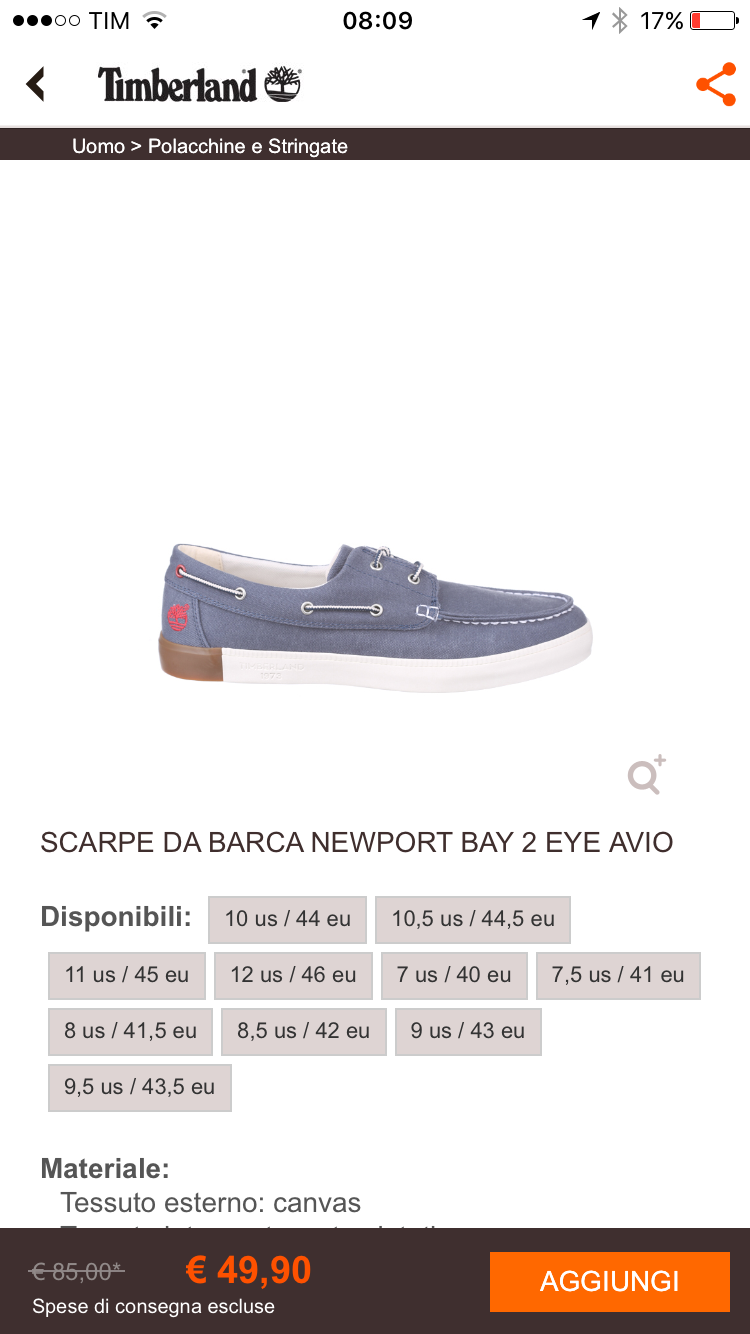750x1334 pixels.
Task: Go back using the arrow icon
Action: coord(37,84)
